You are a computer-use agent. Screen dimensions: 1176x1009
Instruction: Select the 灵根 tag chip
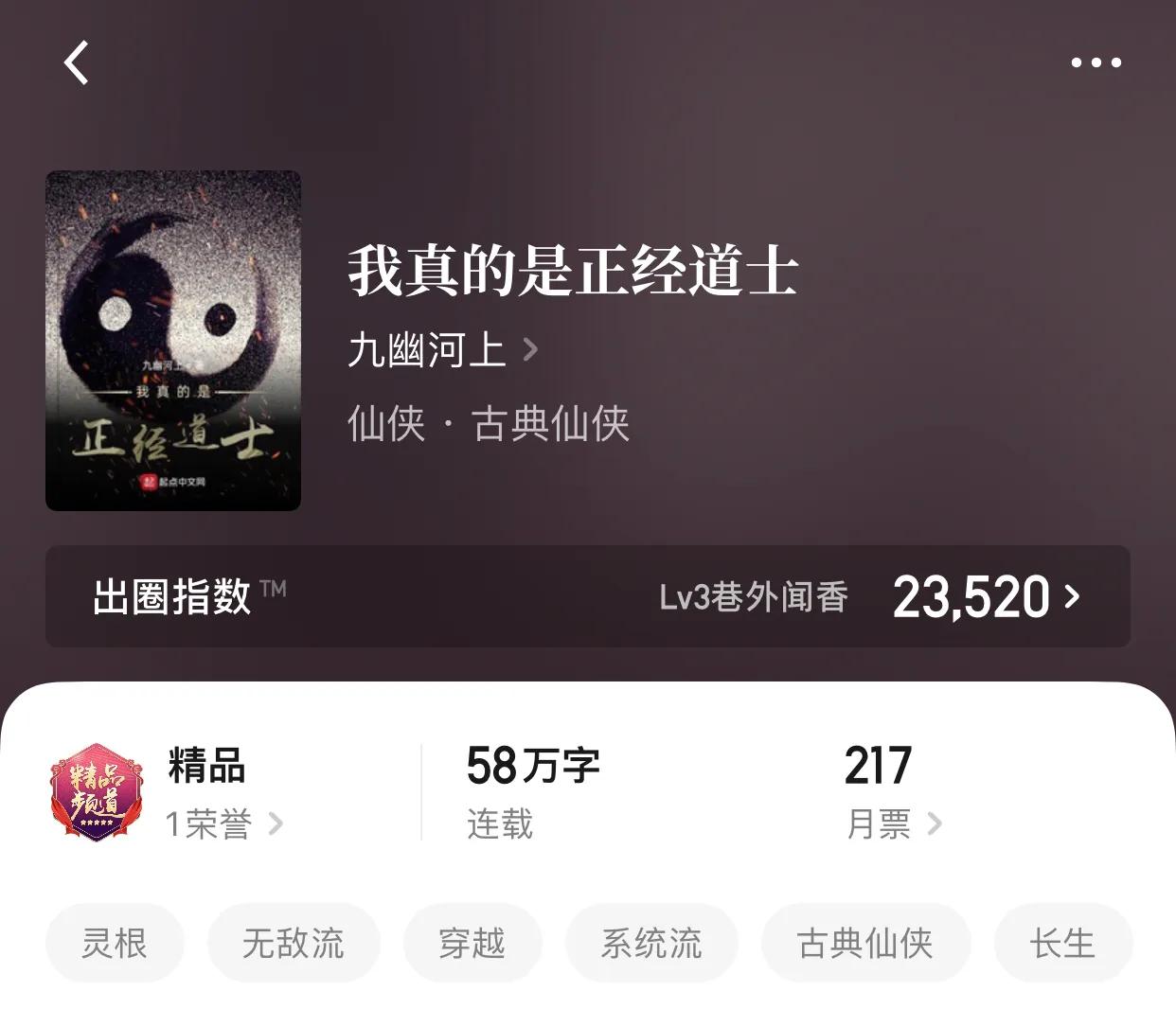pos(115,943)
